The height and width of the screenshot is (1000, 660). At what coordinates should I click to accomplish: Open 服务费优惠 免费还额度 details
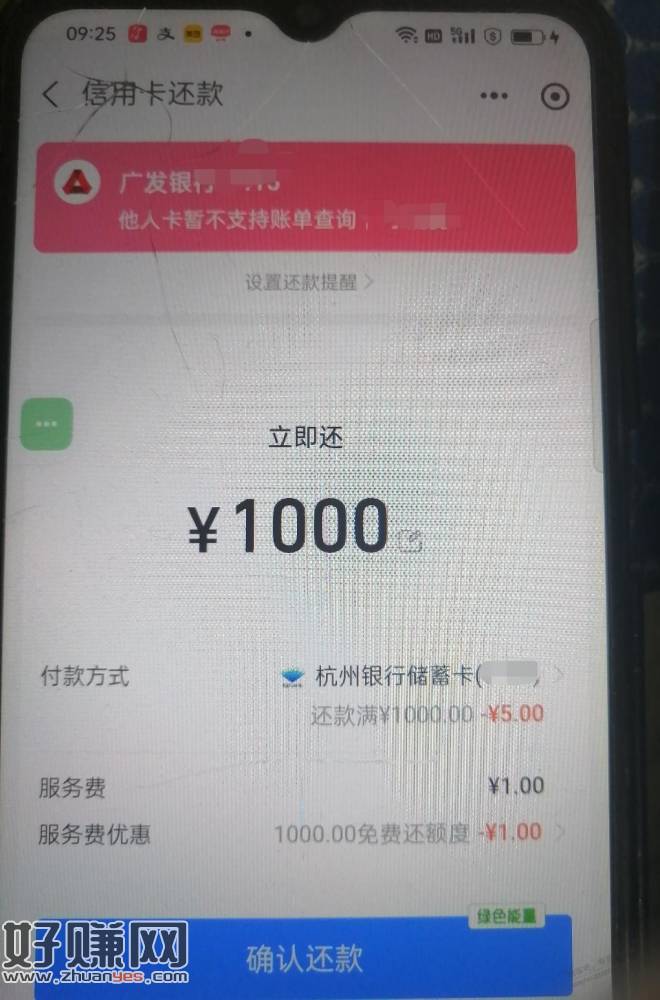click(420, 832)
